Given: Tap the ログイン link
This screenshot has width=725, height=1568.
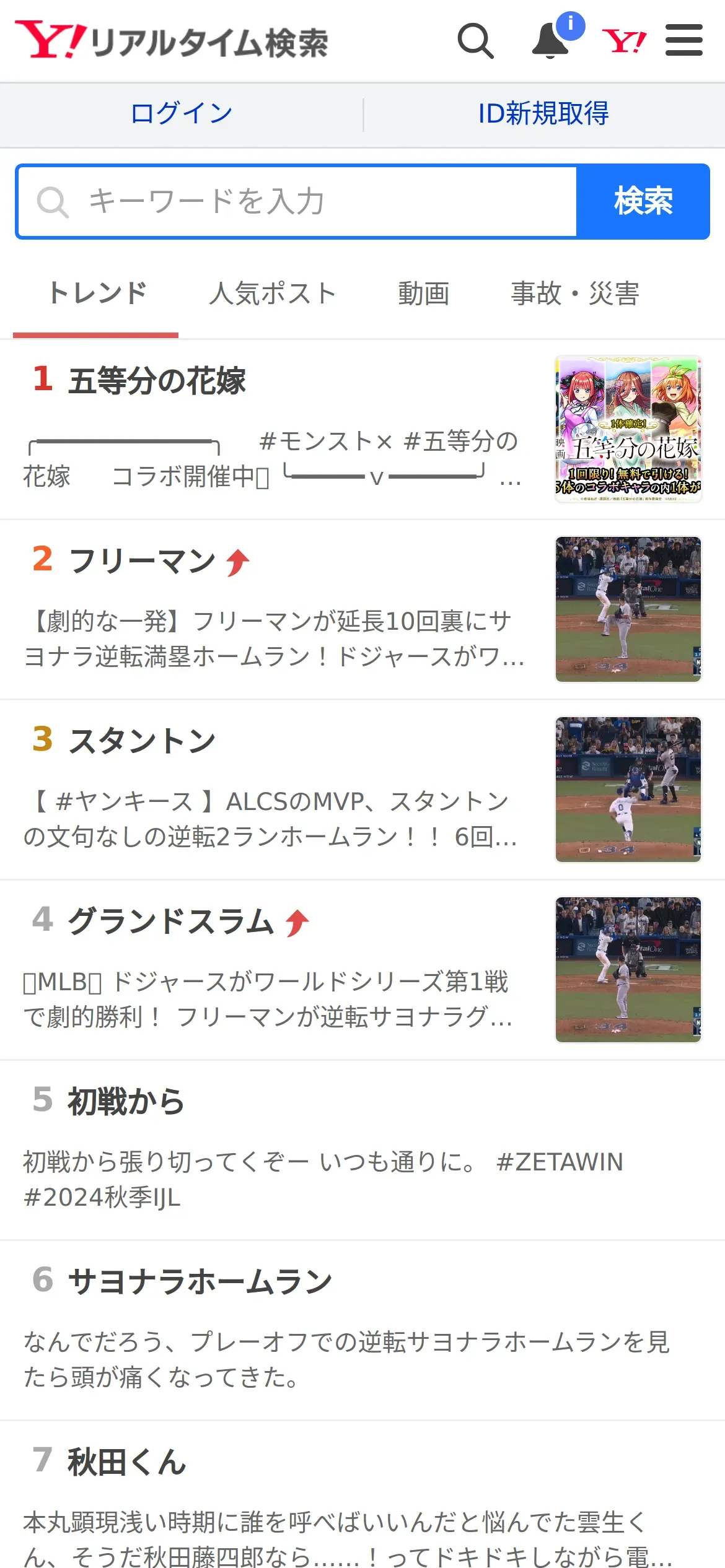Looking at the screenshot, I should click(x=182, y=114).
